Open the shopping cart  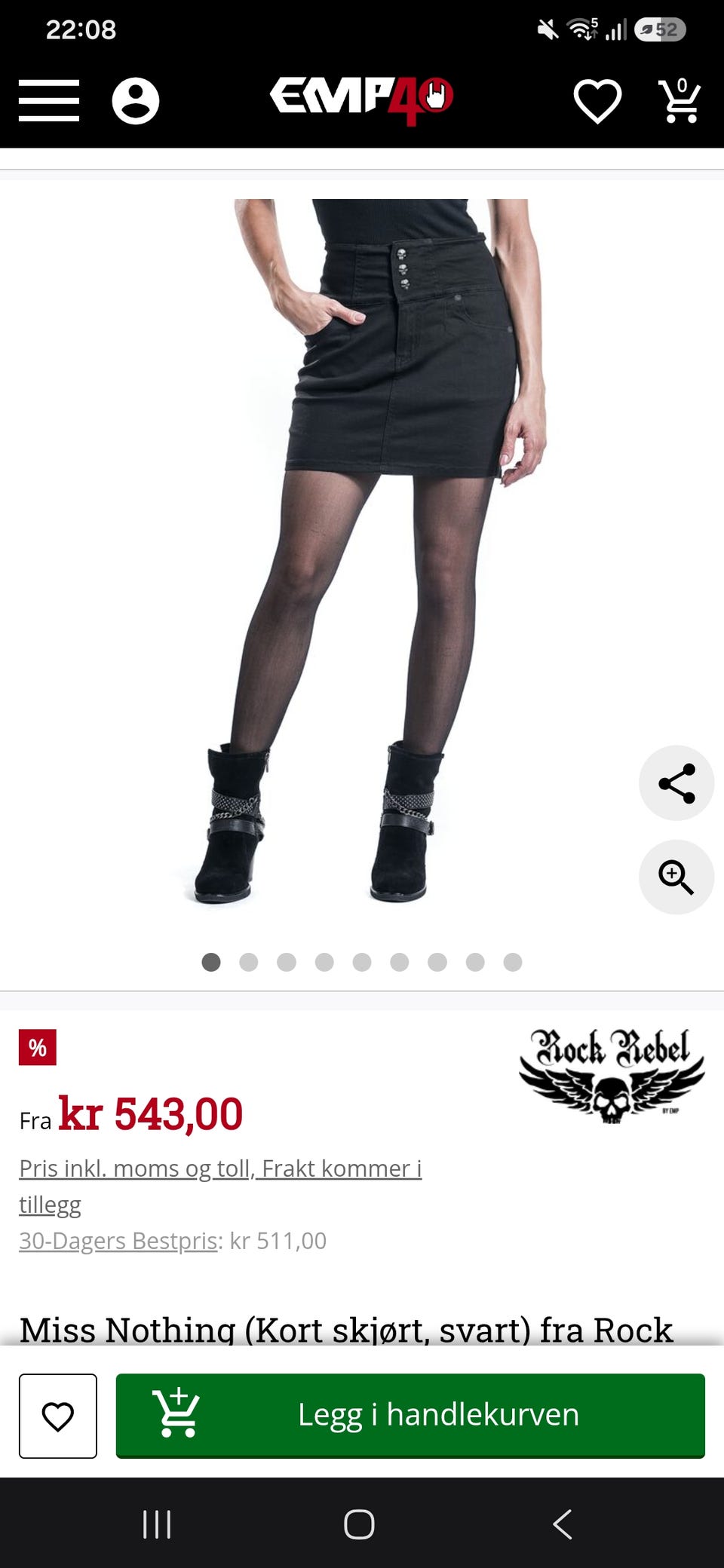681,100
